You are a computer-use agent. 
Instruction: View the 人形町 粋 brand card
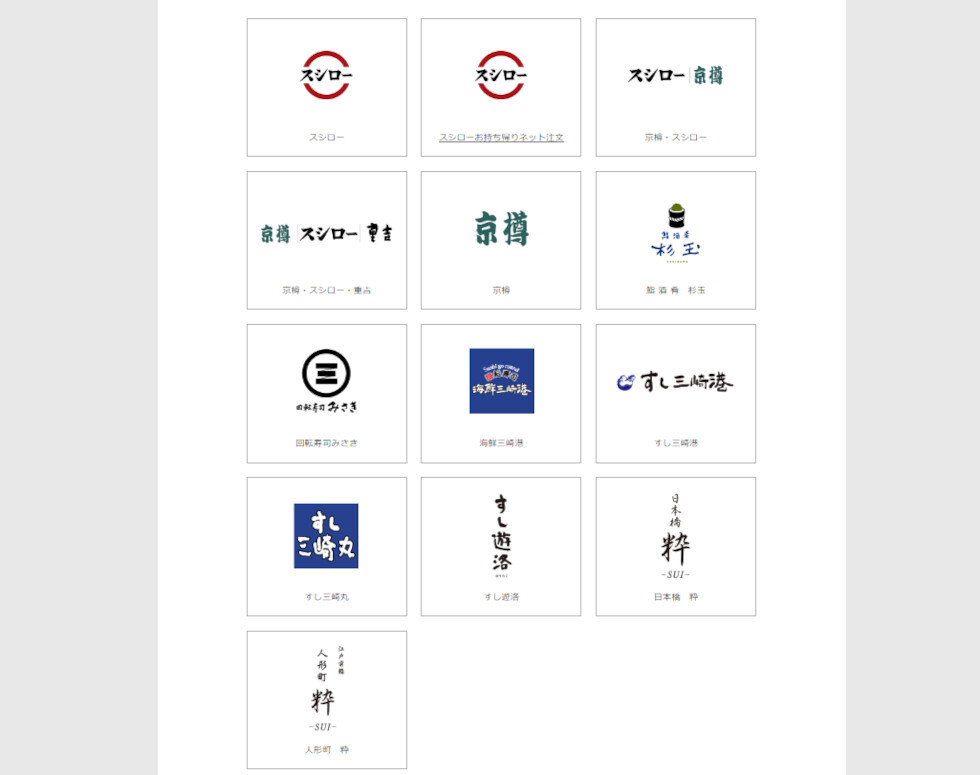coord(326,699)
